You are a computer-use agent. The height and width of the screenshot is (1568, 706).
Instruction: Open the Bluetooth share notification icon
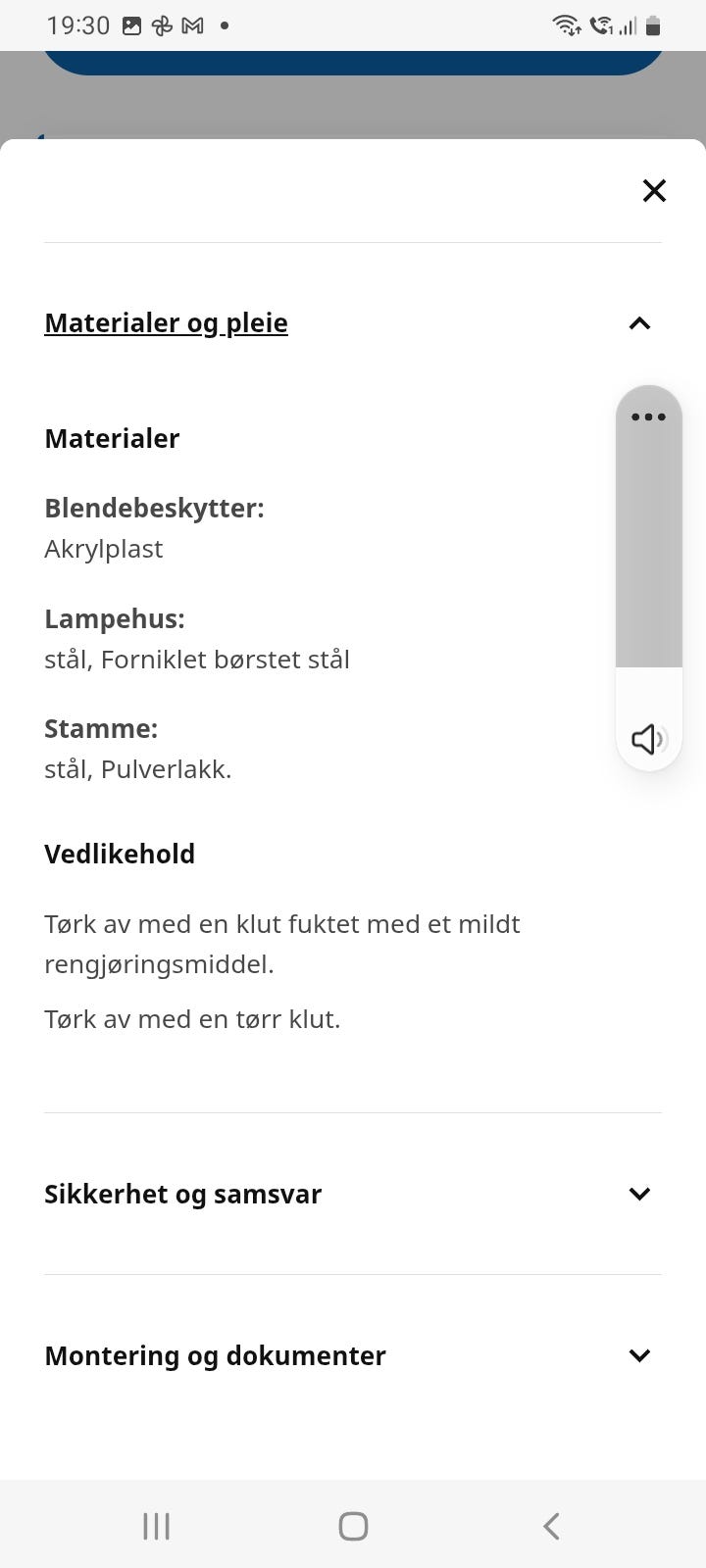point(161,24)
